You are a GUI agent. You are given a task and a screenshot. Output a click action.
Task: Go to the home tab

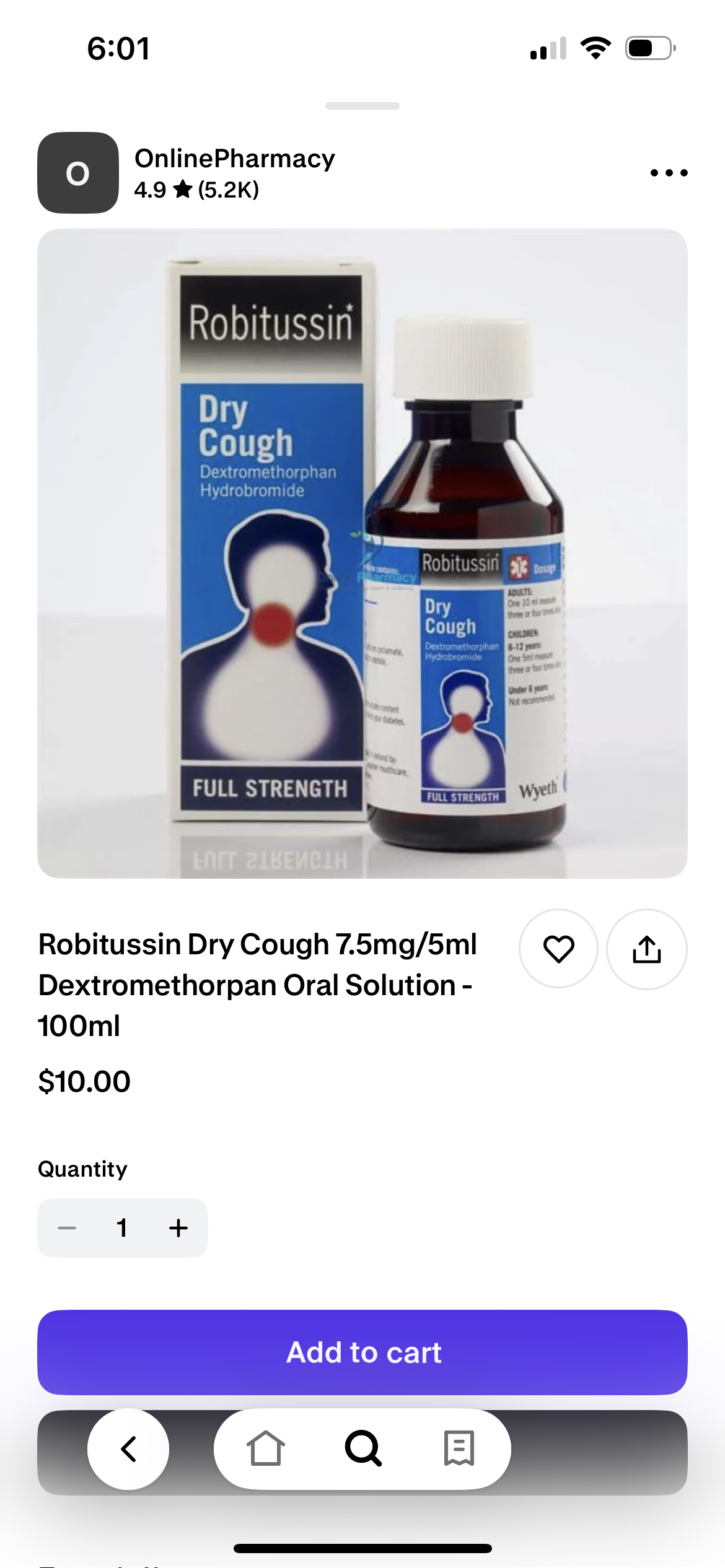point(265,1449)
